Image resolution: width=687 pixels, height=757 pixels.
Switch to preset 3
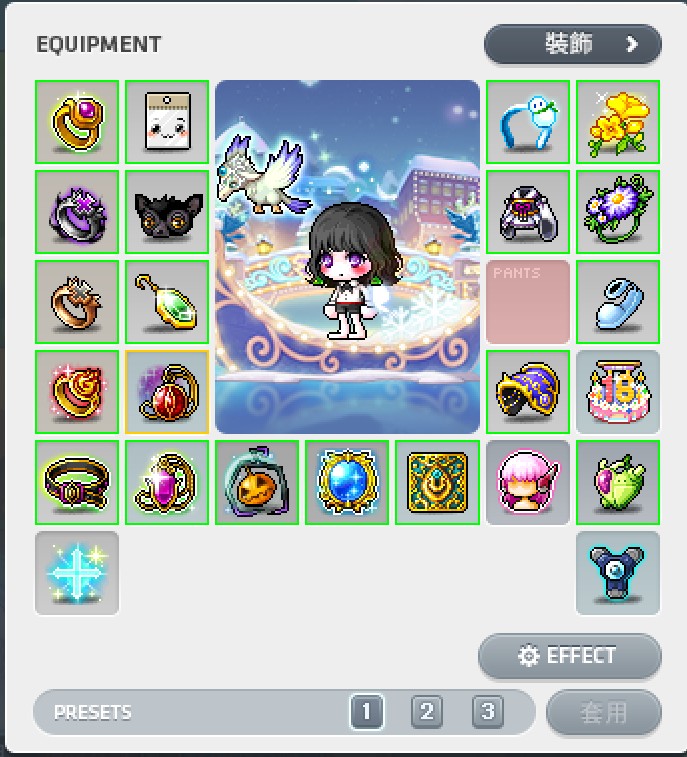[487, 712]
